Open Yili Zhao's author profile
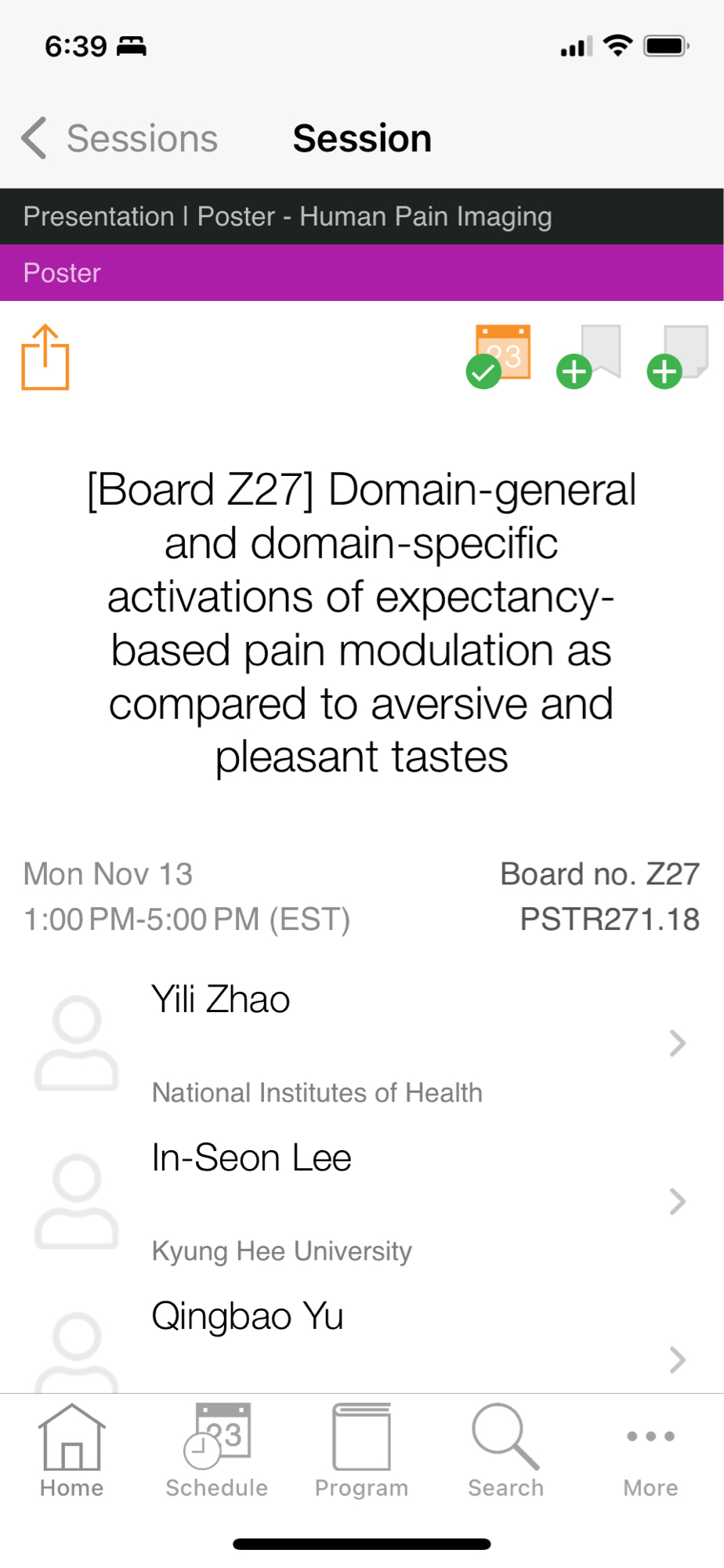724x1568 pixels. point(360,1043)
